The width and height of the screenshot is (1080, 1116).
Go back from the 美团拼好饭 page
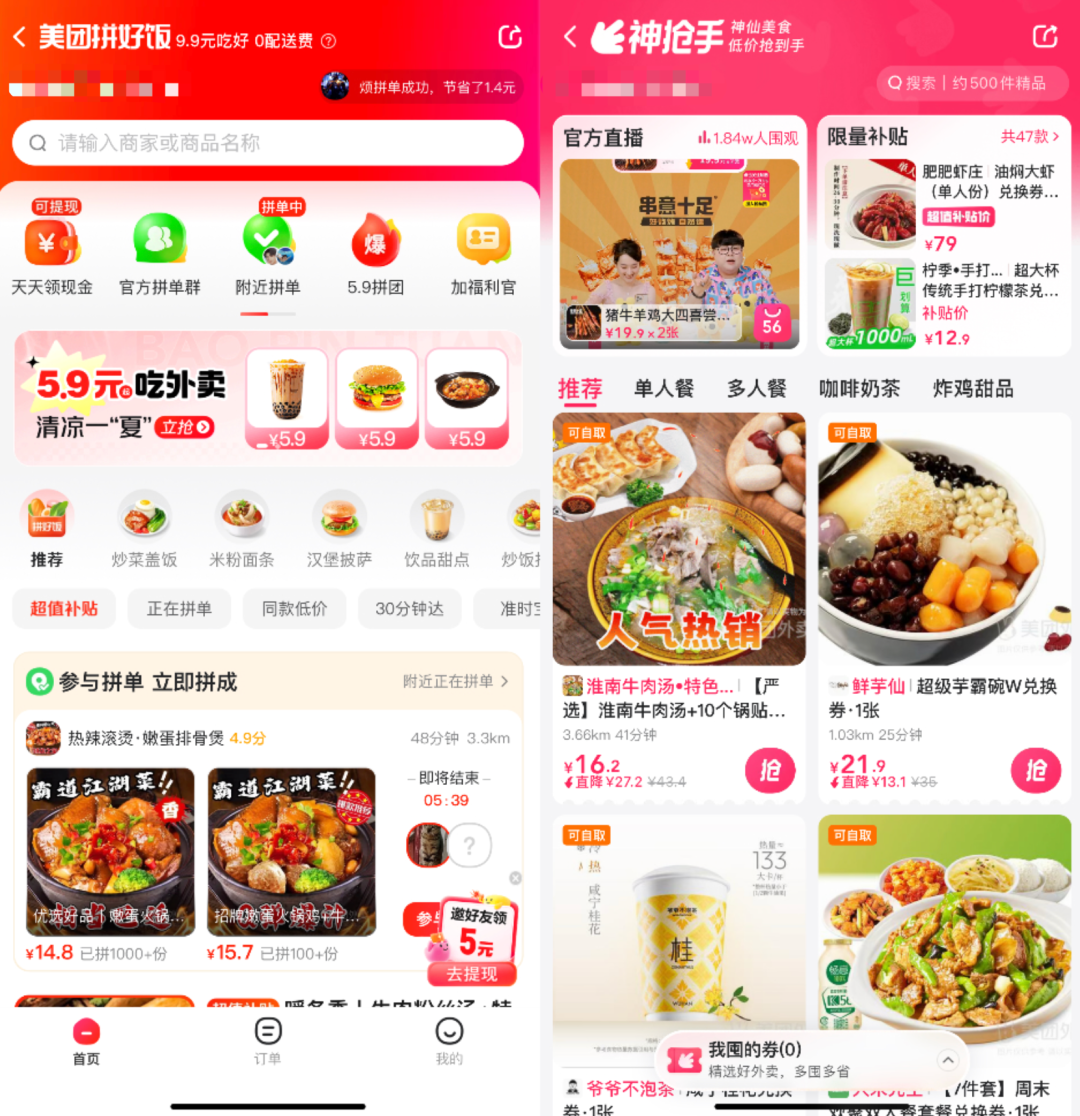pos(19,38)
